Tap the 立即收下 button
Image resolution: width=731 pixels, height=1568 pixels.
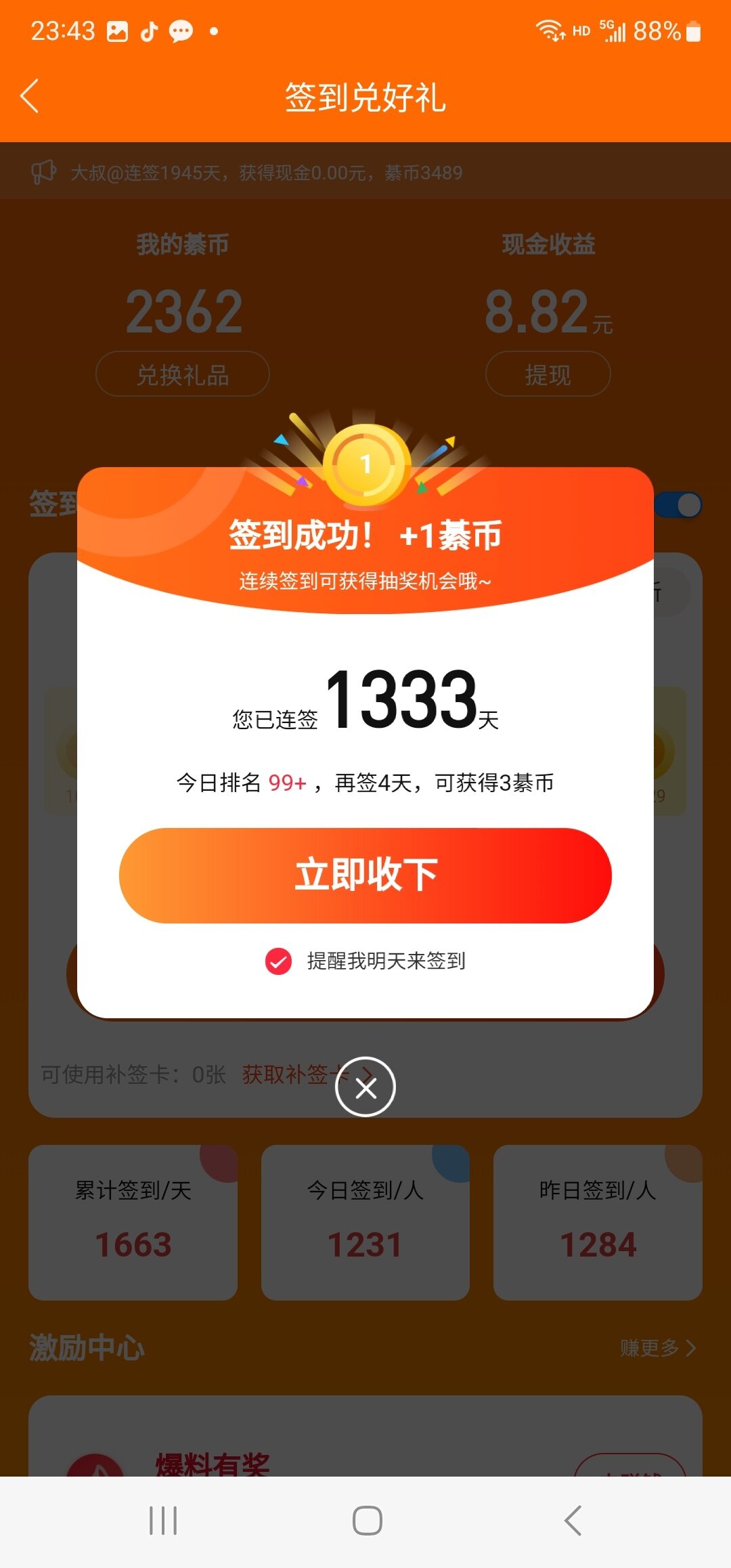(x=365, y=875)
